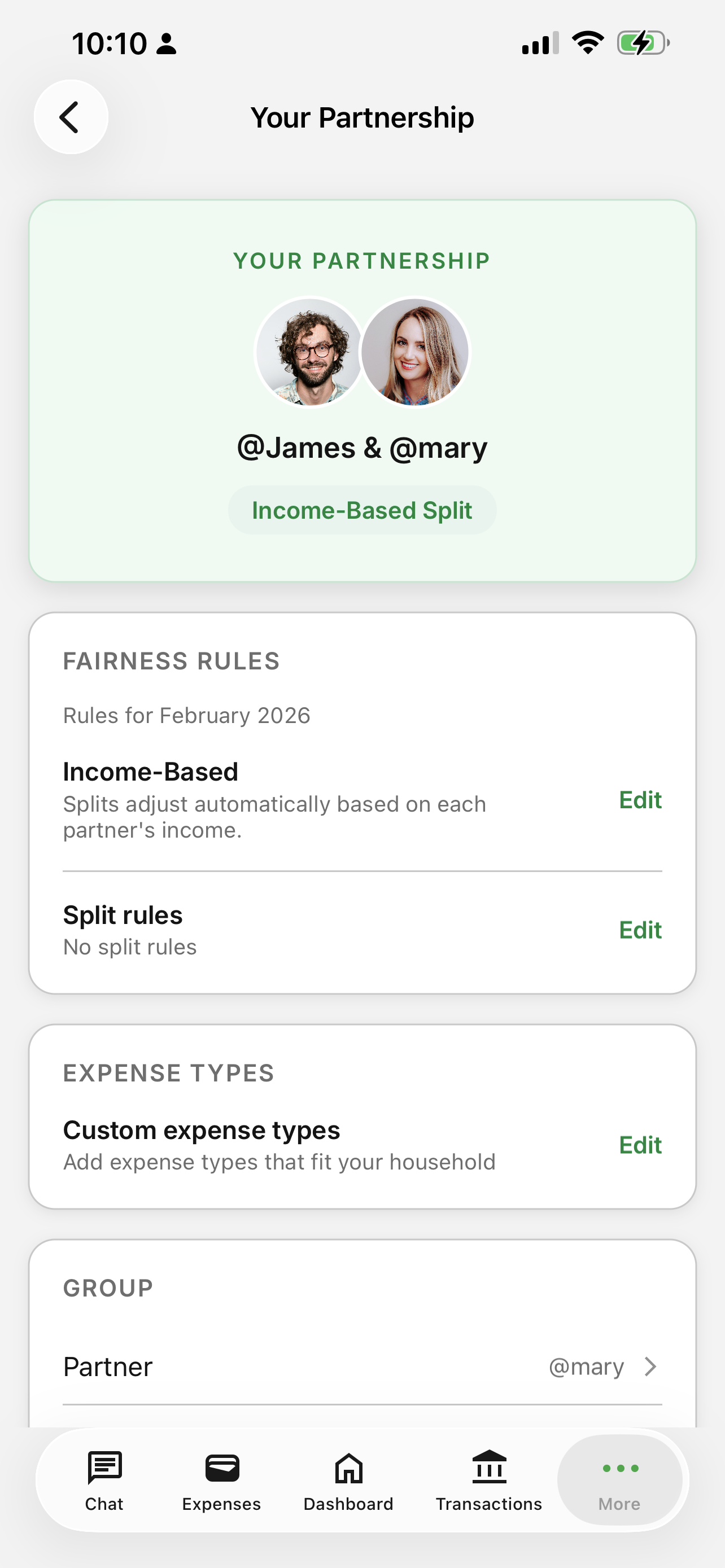
Task: Tap the user silhouette in the status bar
Action: (165, 42)
